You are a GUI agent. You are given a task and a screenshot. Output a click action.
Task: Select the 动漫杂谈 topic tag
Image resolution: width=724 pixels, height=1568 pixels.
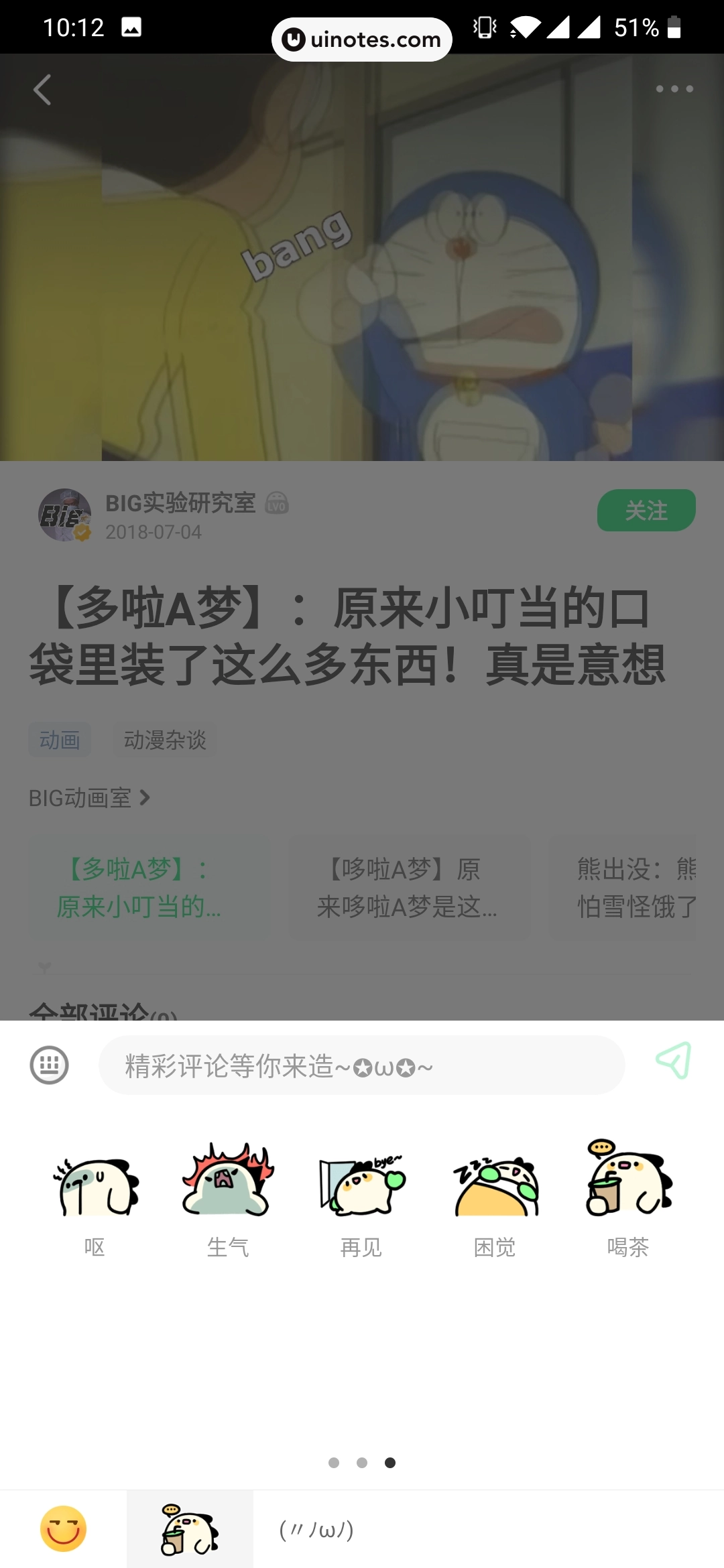(x=166, y=740)
